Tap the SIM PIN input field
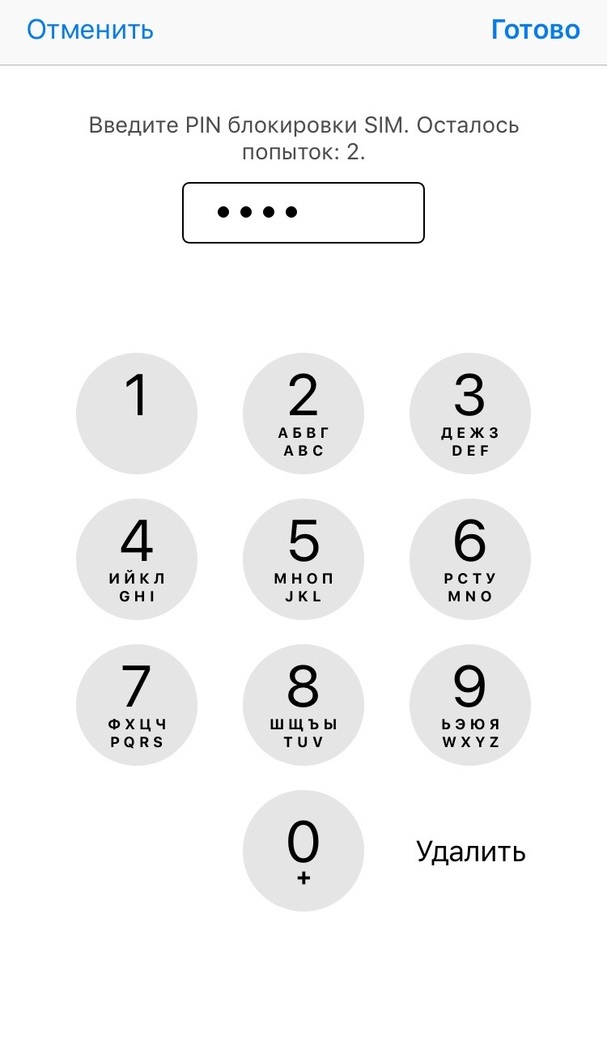Screen dimensions: 607x1041 [x=304, y=212]
